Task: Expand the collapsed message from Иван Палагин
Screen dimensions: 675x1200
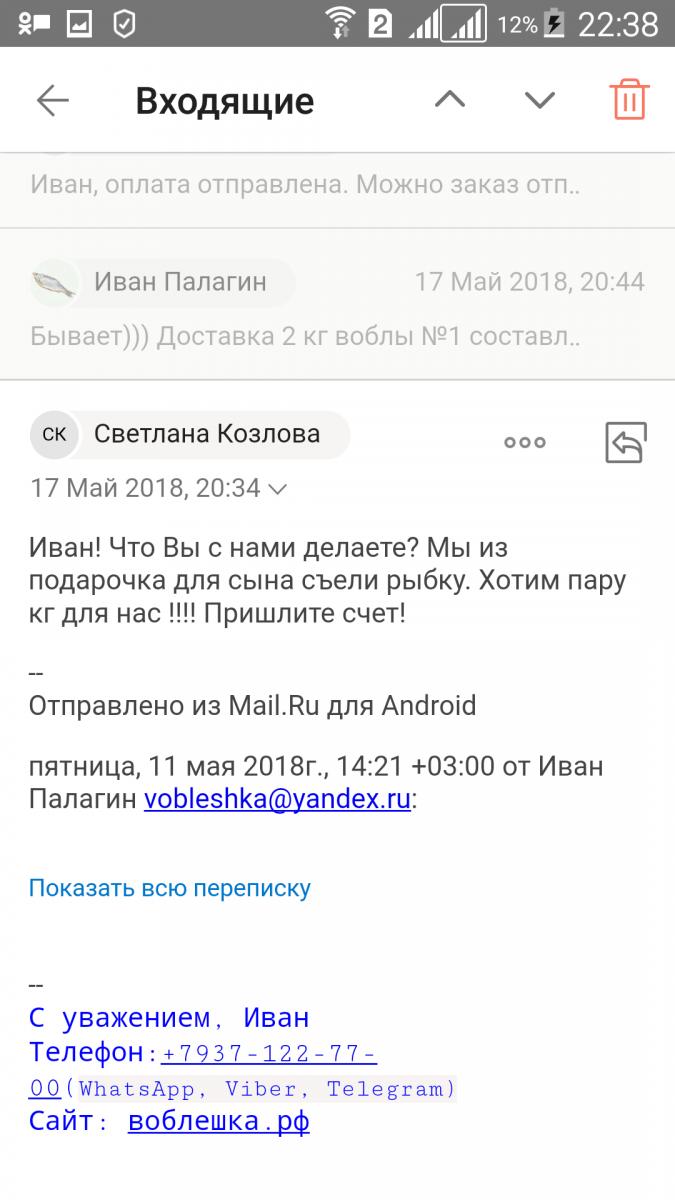Action: pyautogui.click(x=337, y=305)
